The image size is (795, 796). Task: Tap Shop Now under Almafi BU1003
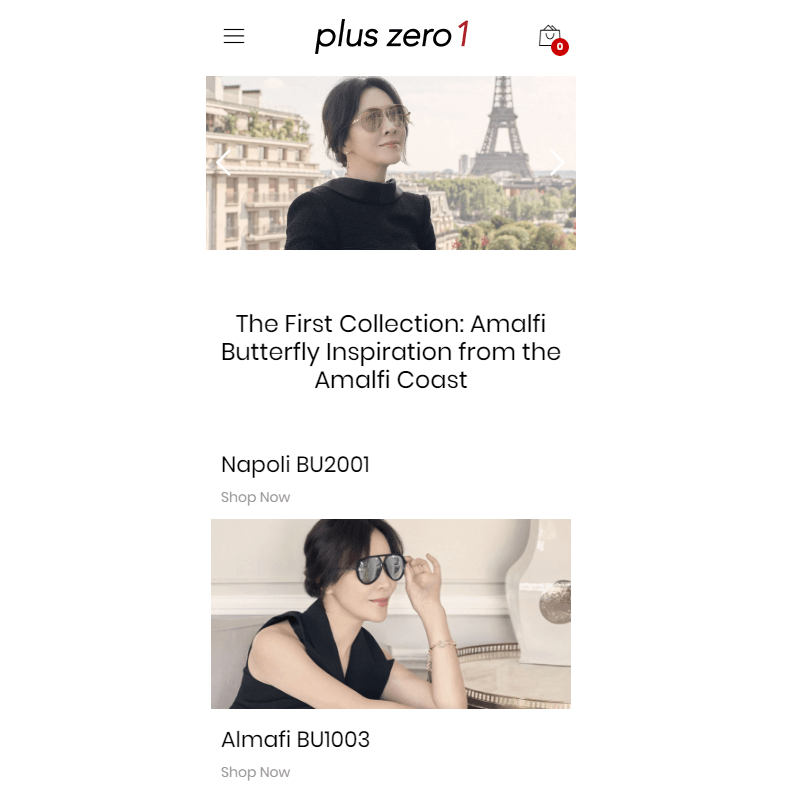[x=255, y=772]
